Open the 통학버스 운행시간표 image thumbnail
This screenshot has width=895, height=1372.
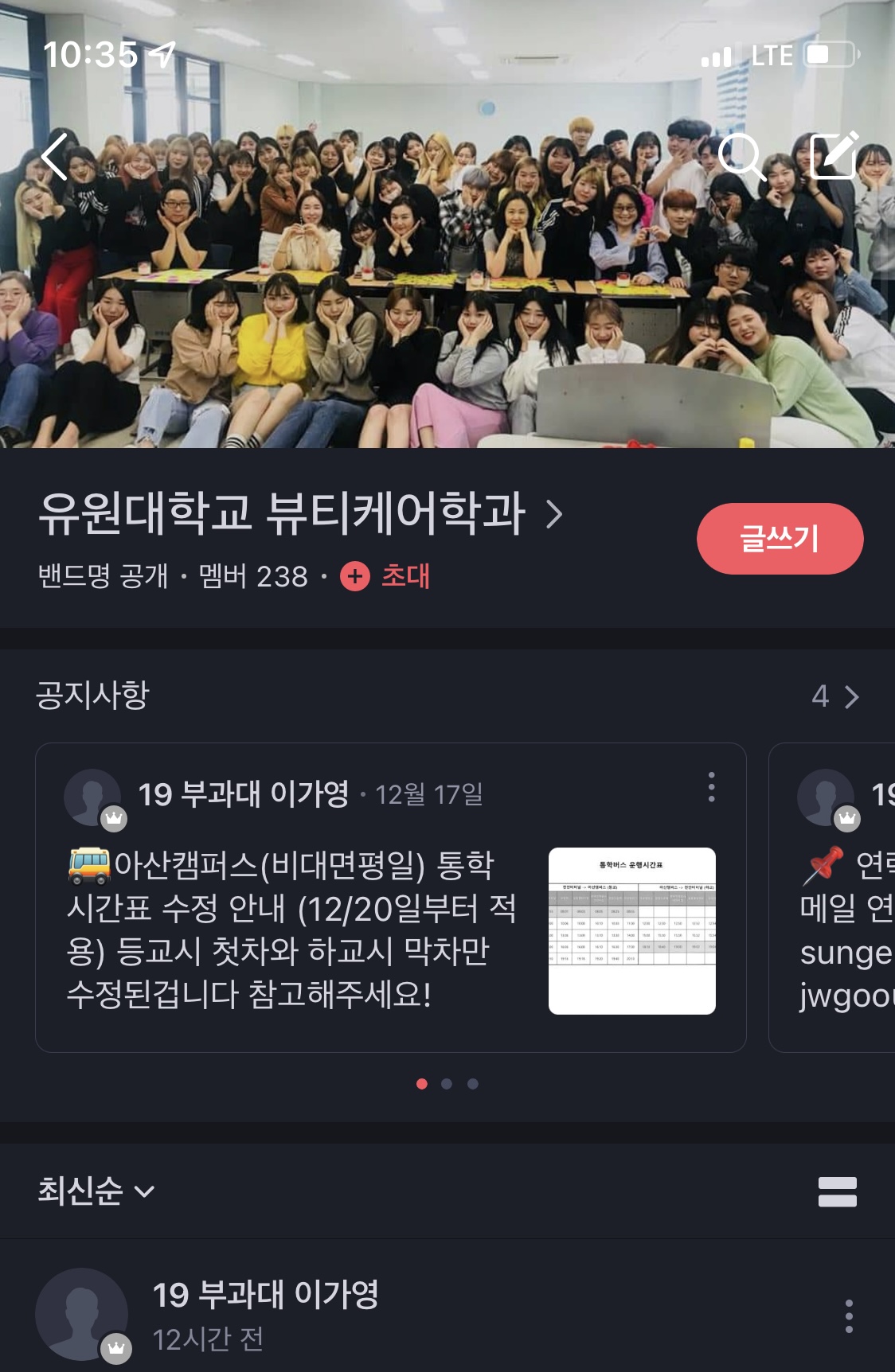631,930
